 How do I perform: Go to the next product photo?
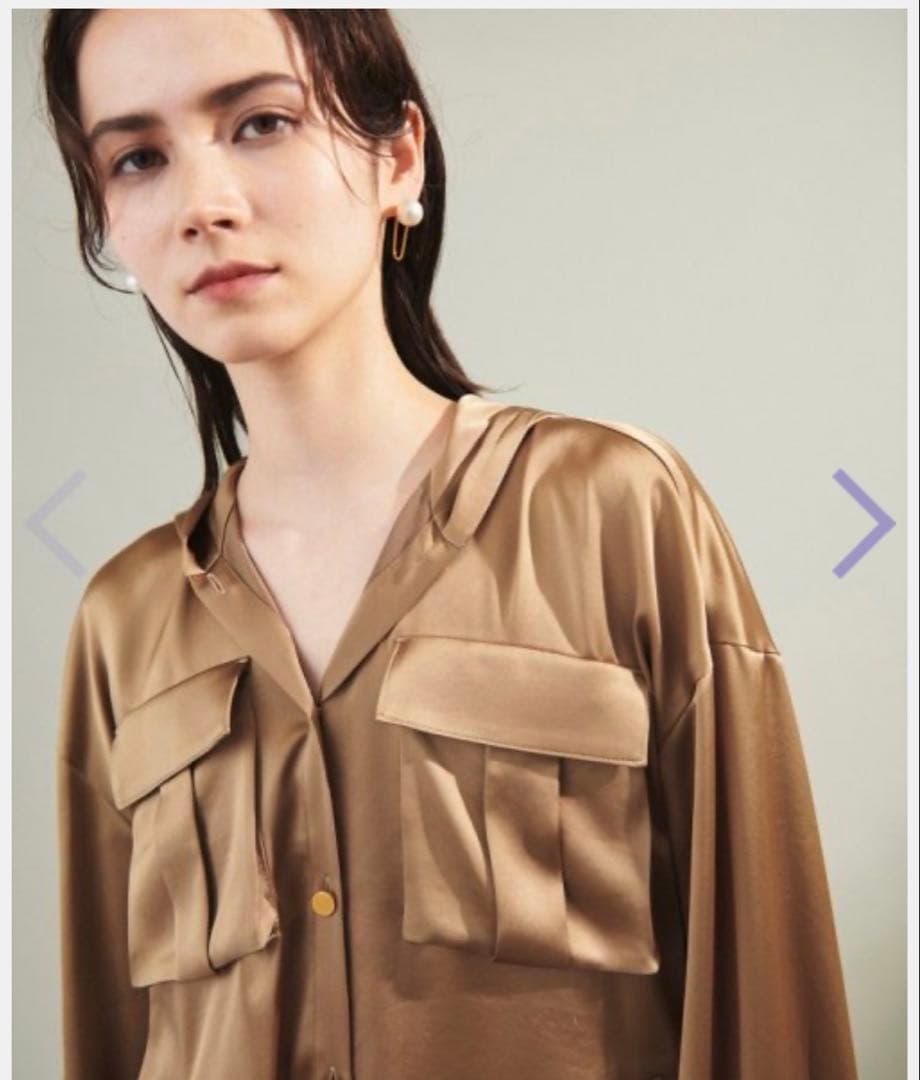[x=864, y=523]
